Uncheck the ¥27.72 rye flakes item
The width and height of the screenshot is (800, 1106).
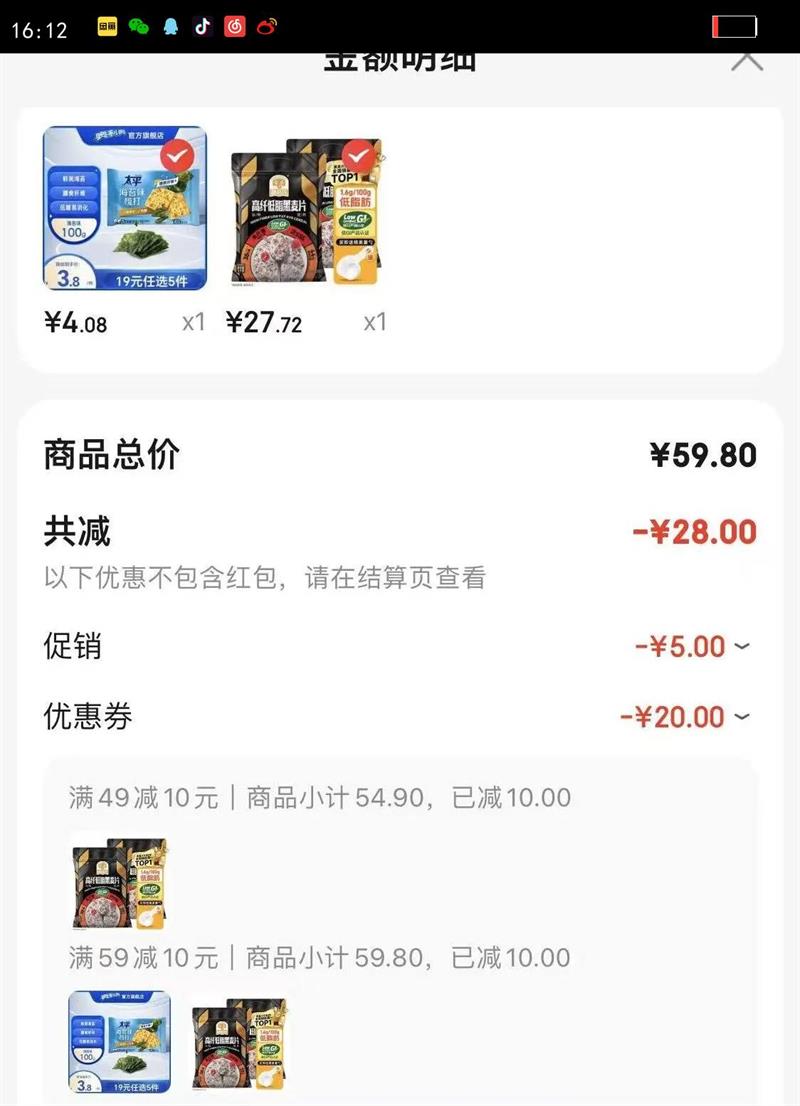[x=358, y=156]
